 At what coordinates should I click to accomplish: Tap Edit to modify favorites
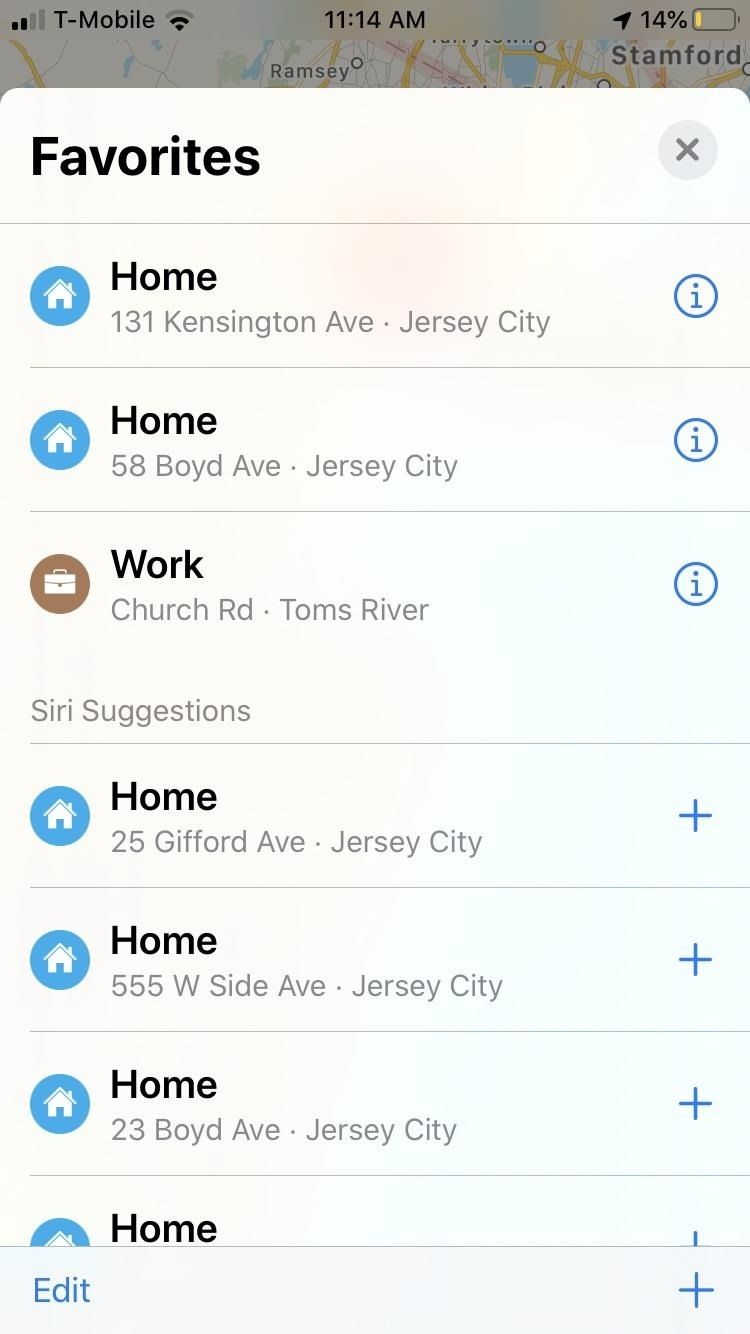[61, 1290]
